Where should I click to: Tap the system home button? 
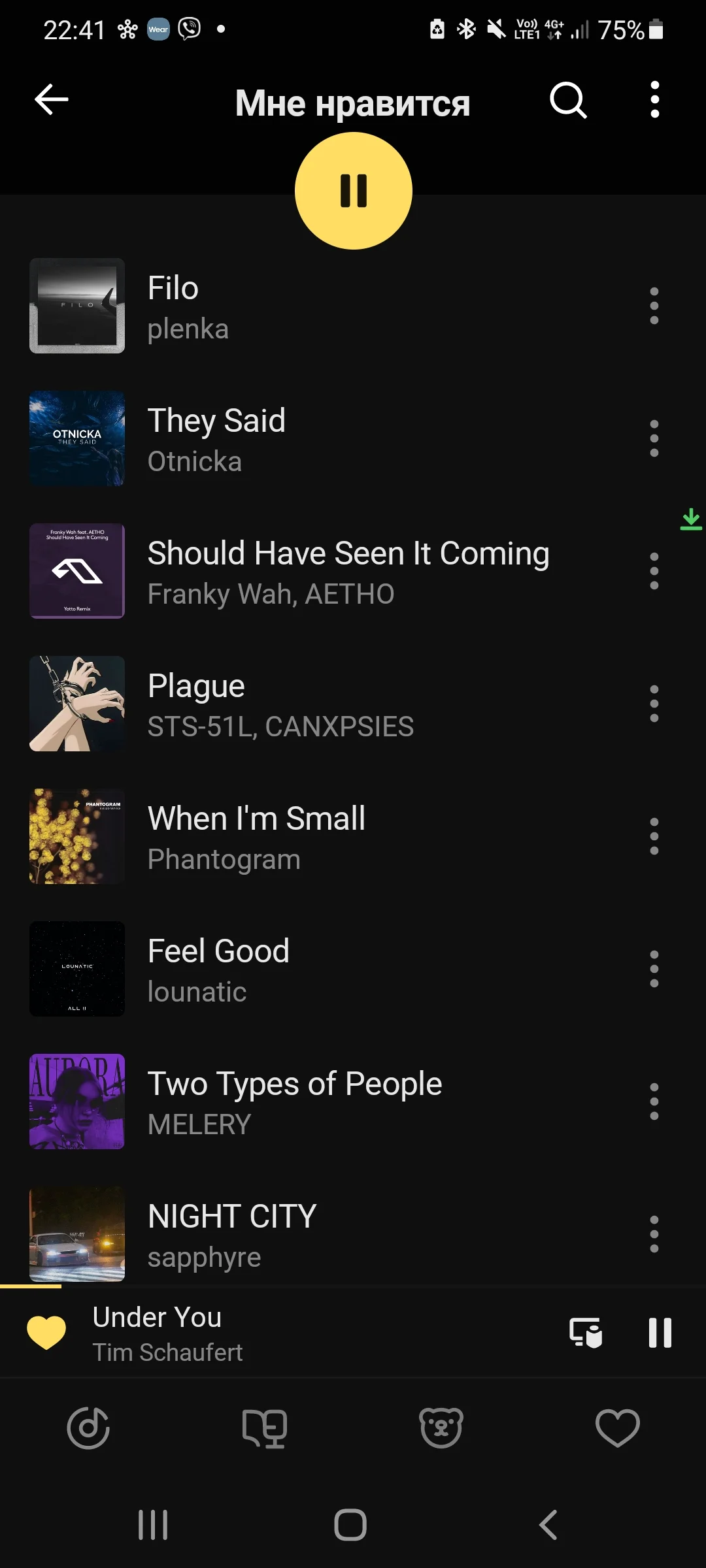coord(350,1526)
